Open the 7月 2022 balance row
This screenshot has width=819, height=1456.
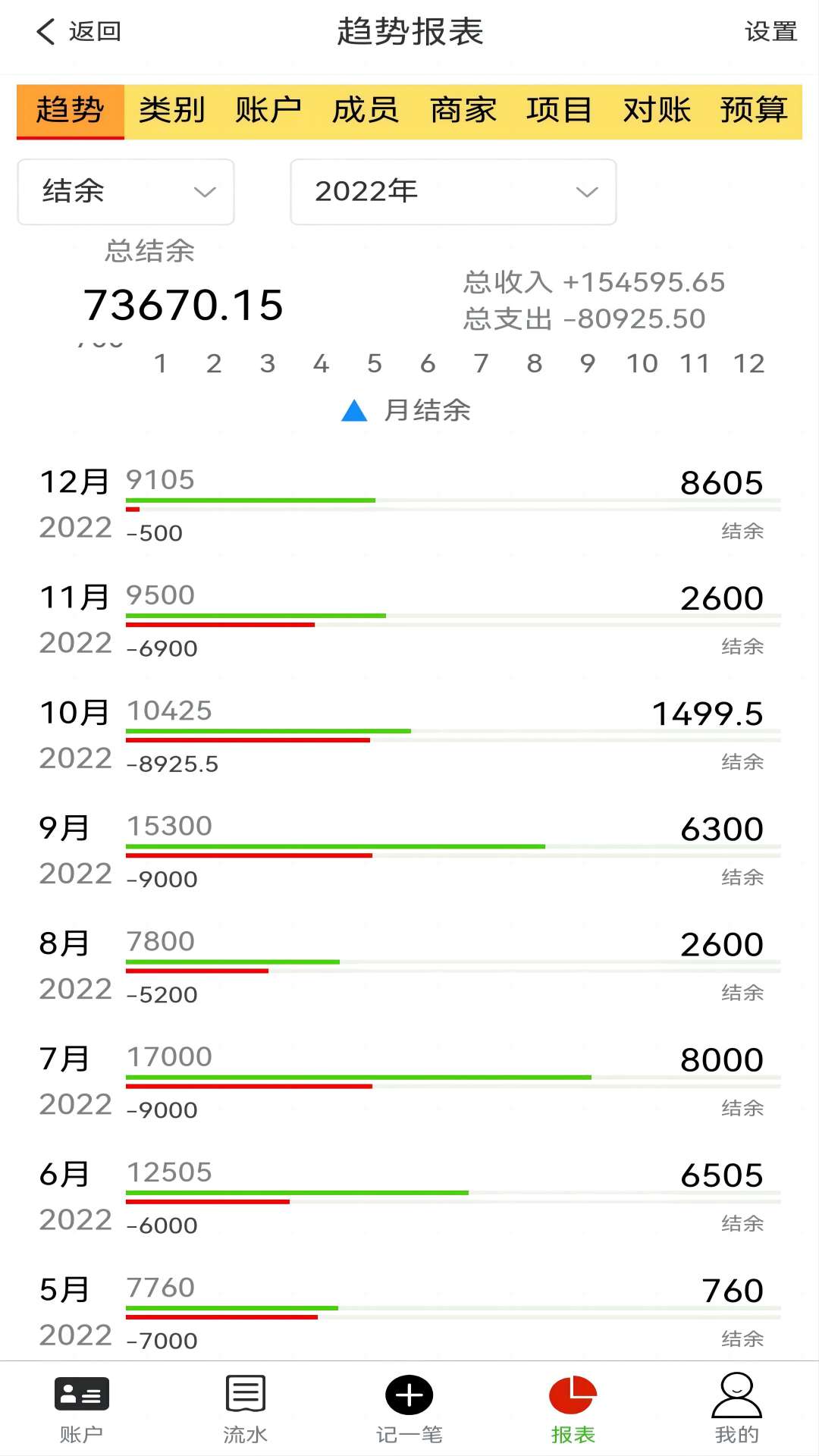409,1081
